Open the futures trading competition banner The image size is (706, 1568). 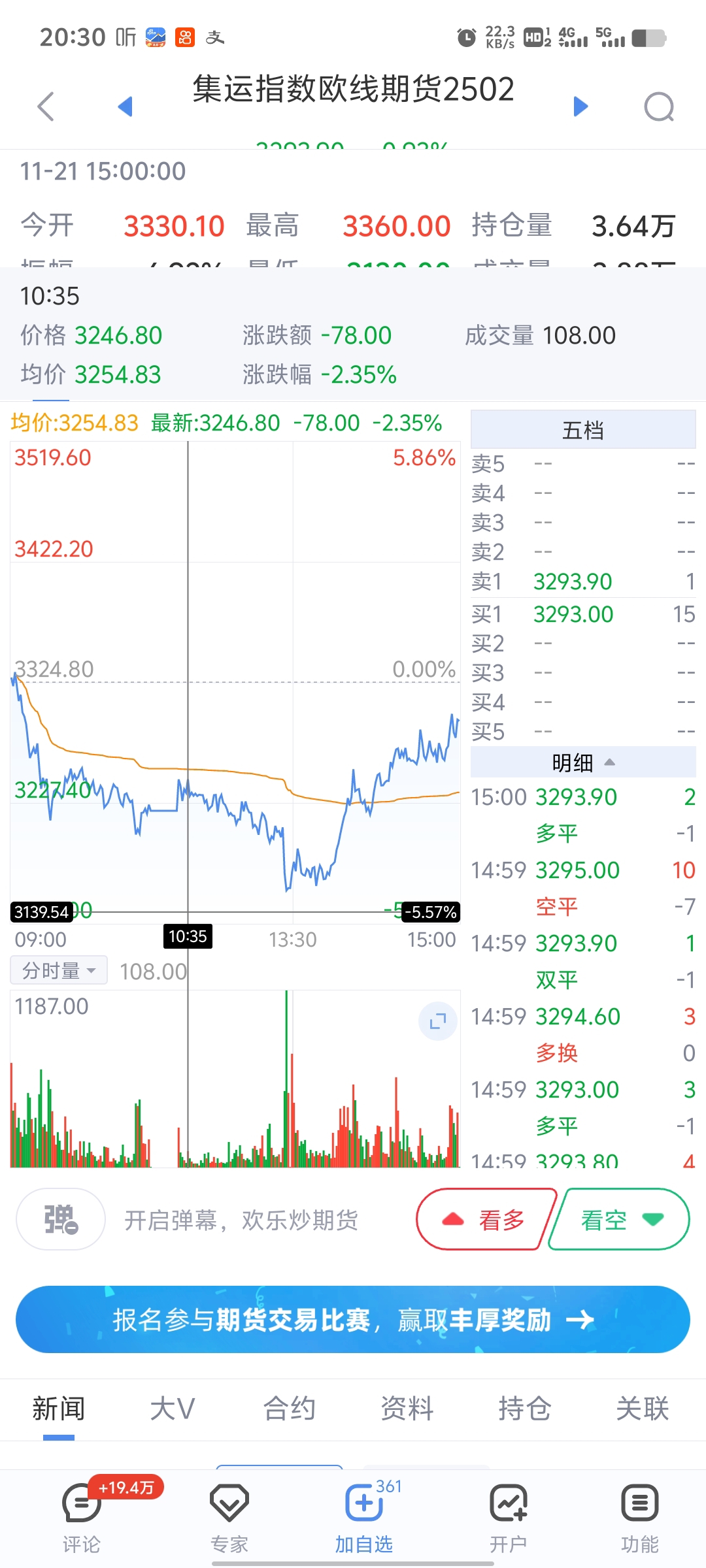[353, 1319]
